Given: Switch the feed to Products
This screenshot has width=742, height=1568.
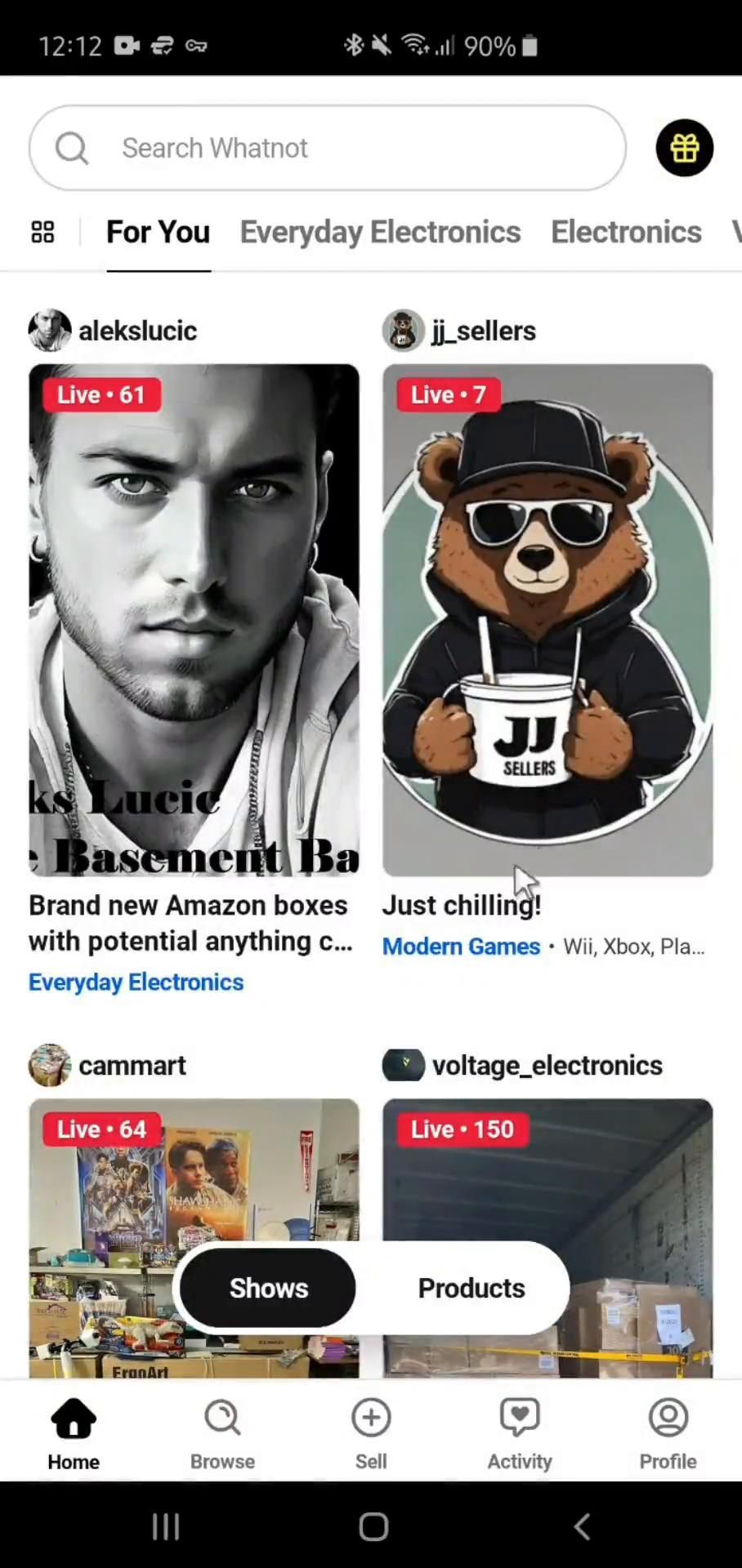Looking at the screenshot, I should tap(472, 1288).
